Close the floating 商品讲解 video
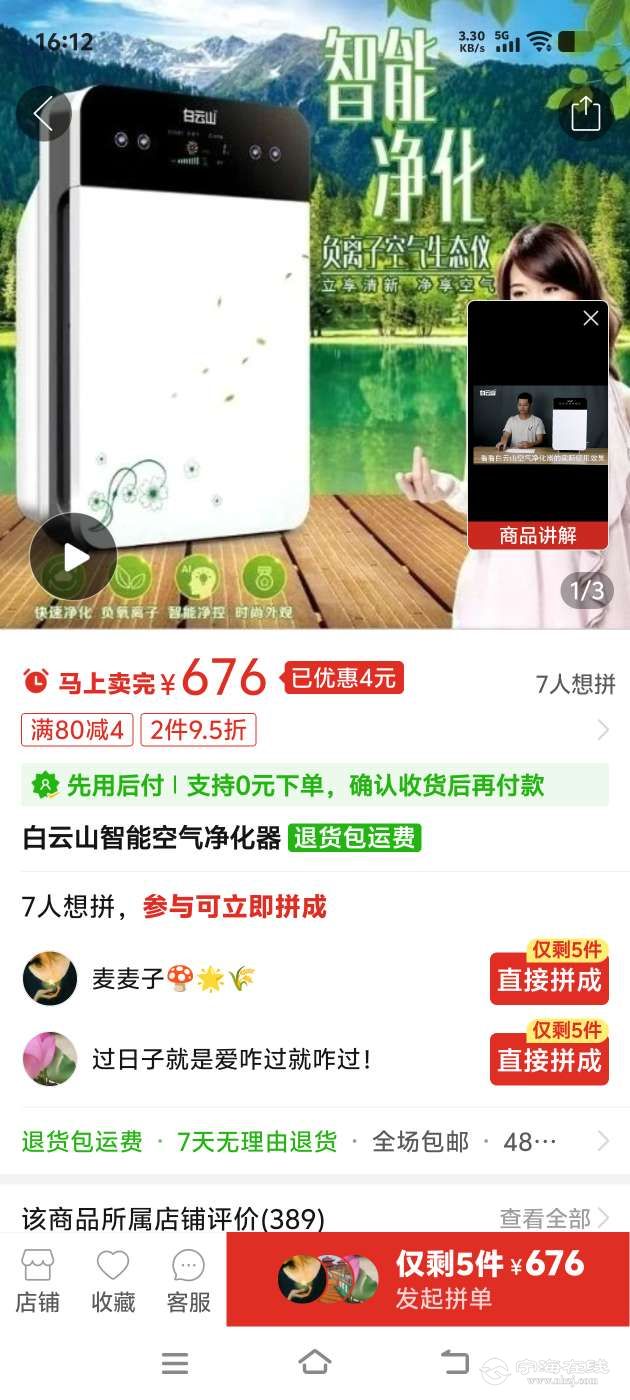This screenshot has height=1400, width=630. pyautogui.click(x=591, y=319)
